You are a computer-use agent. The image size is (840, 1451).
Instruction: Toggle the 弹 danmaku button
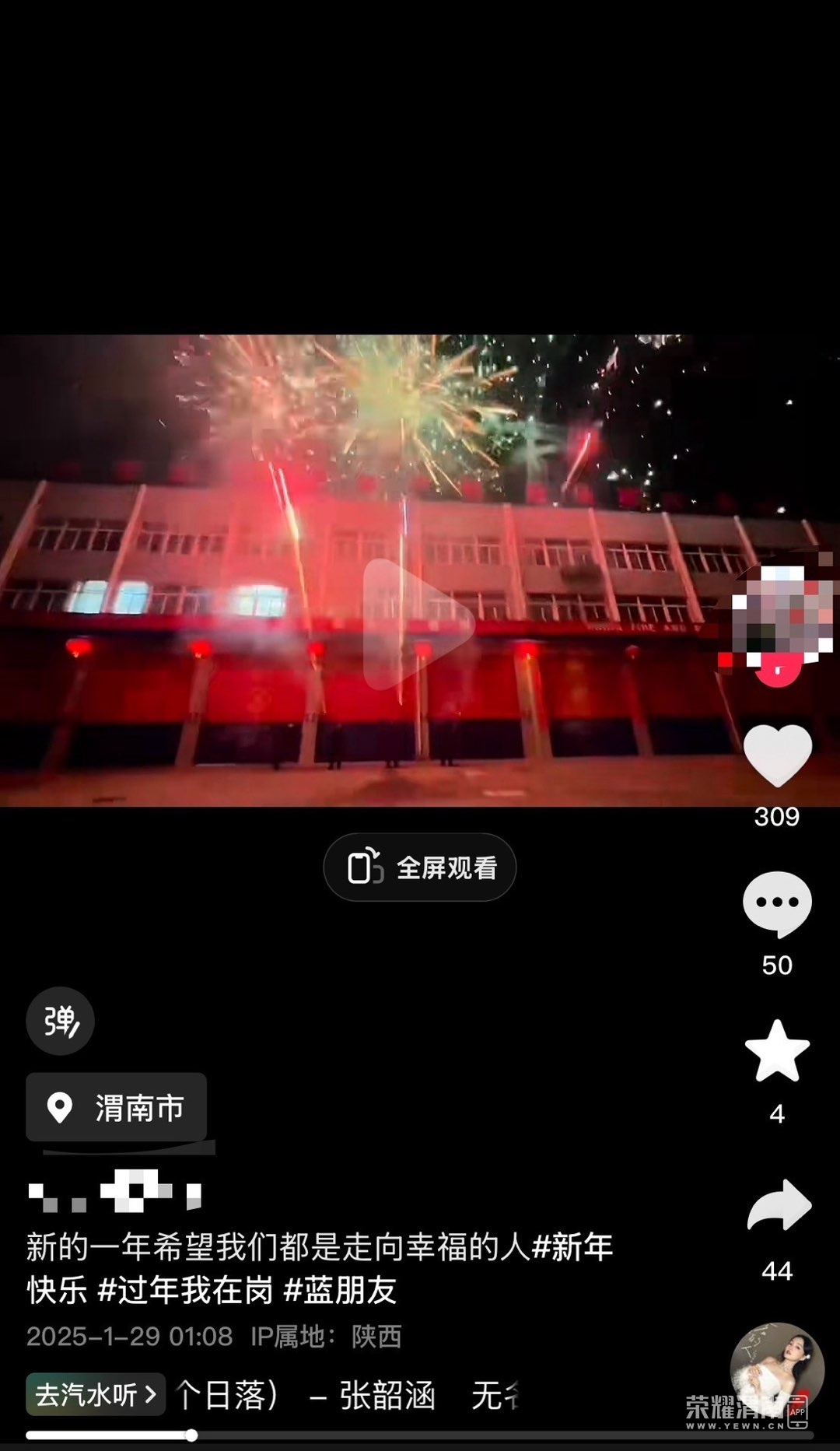pos(61,1021)
